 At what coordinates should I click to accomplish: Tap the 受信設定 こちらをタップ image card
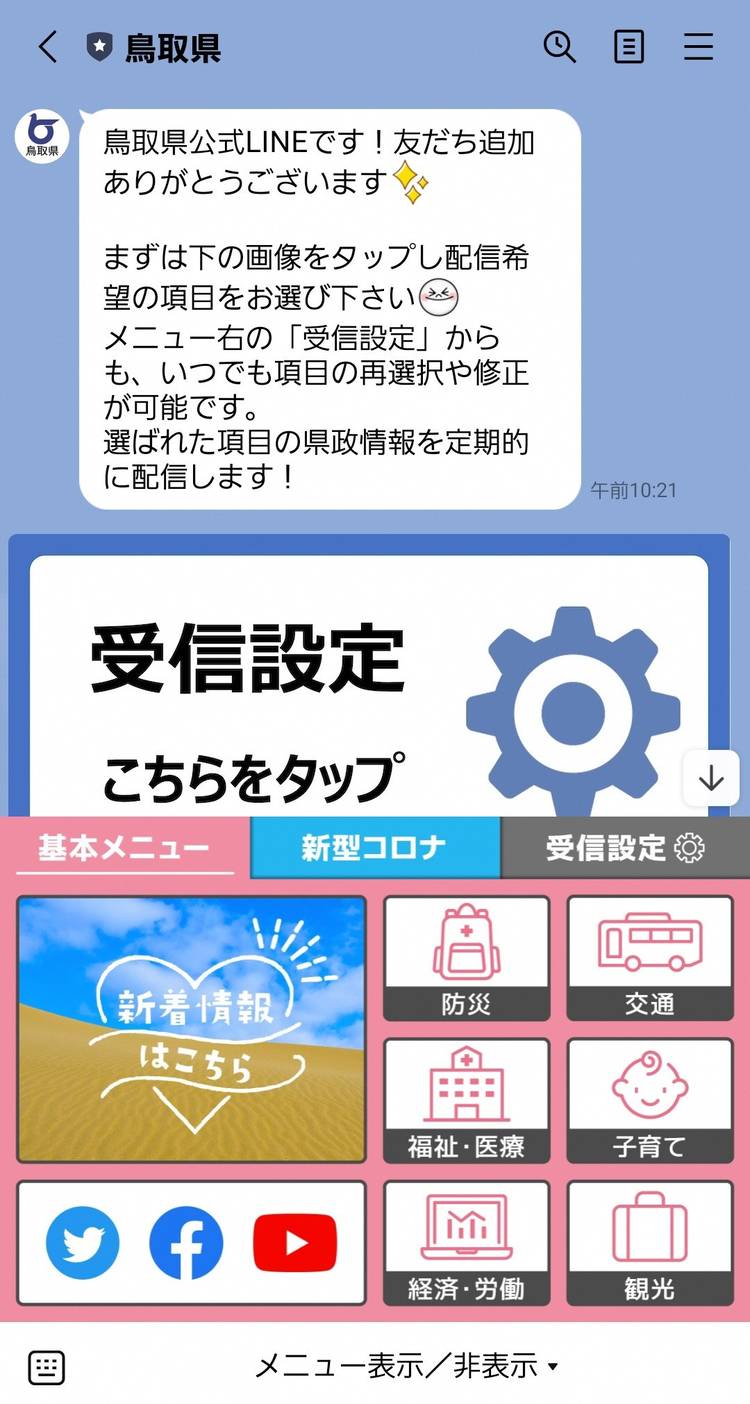(x=368, y=690)
